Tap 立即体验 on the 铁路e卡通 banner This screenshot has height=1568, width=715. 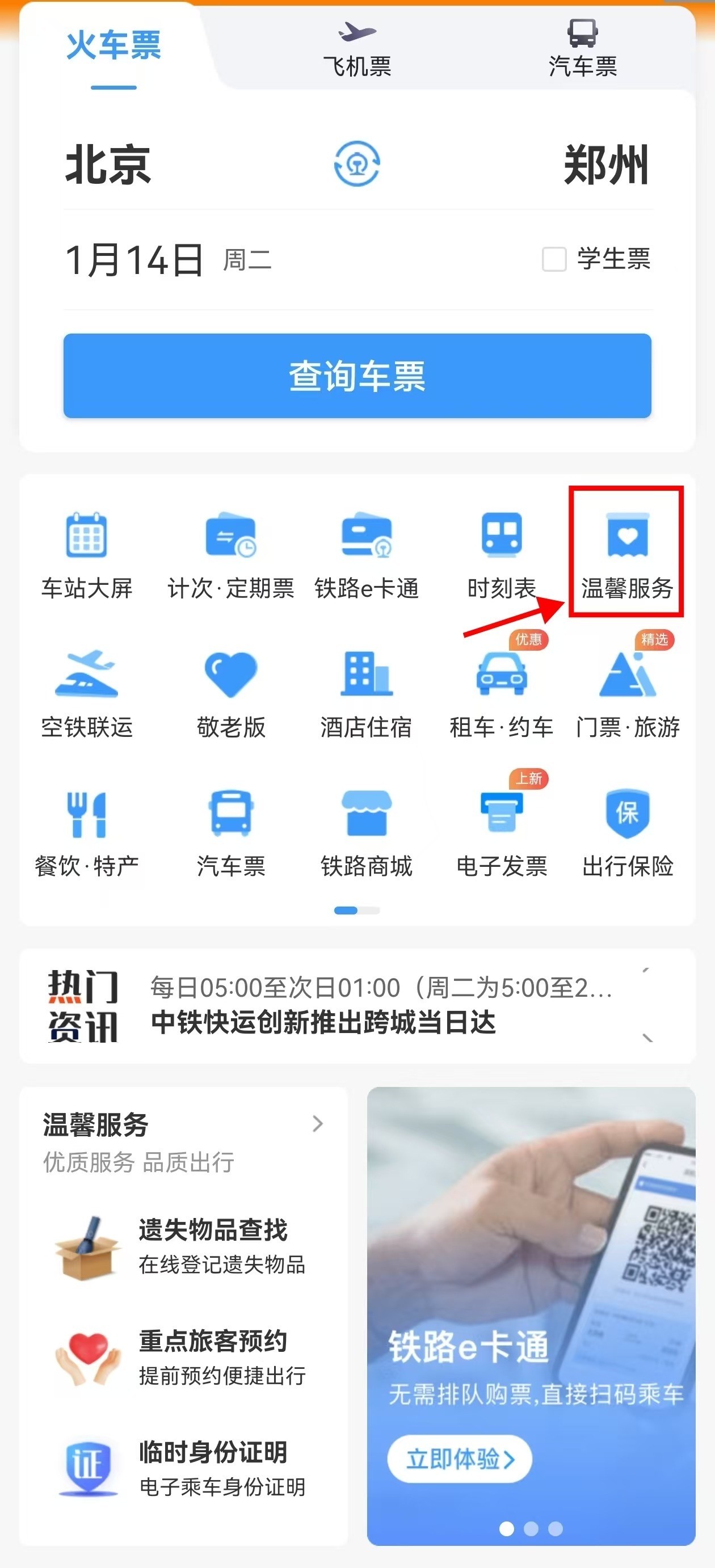(x=460, y=1459)
